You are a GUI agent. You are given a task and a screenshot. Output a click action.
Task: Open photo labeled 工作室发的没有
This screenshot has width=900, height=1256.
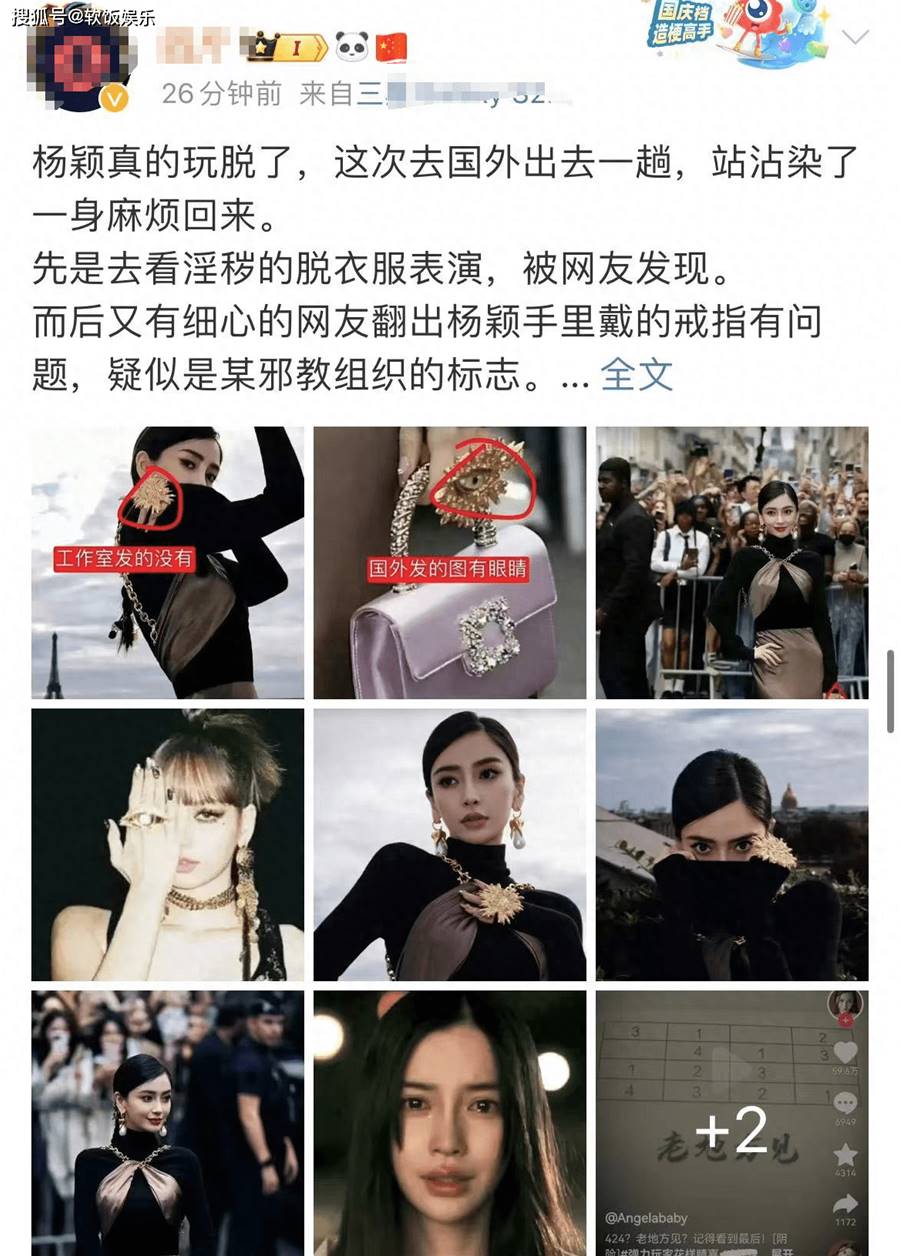[167, 562]
